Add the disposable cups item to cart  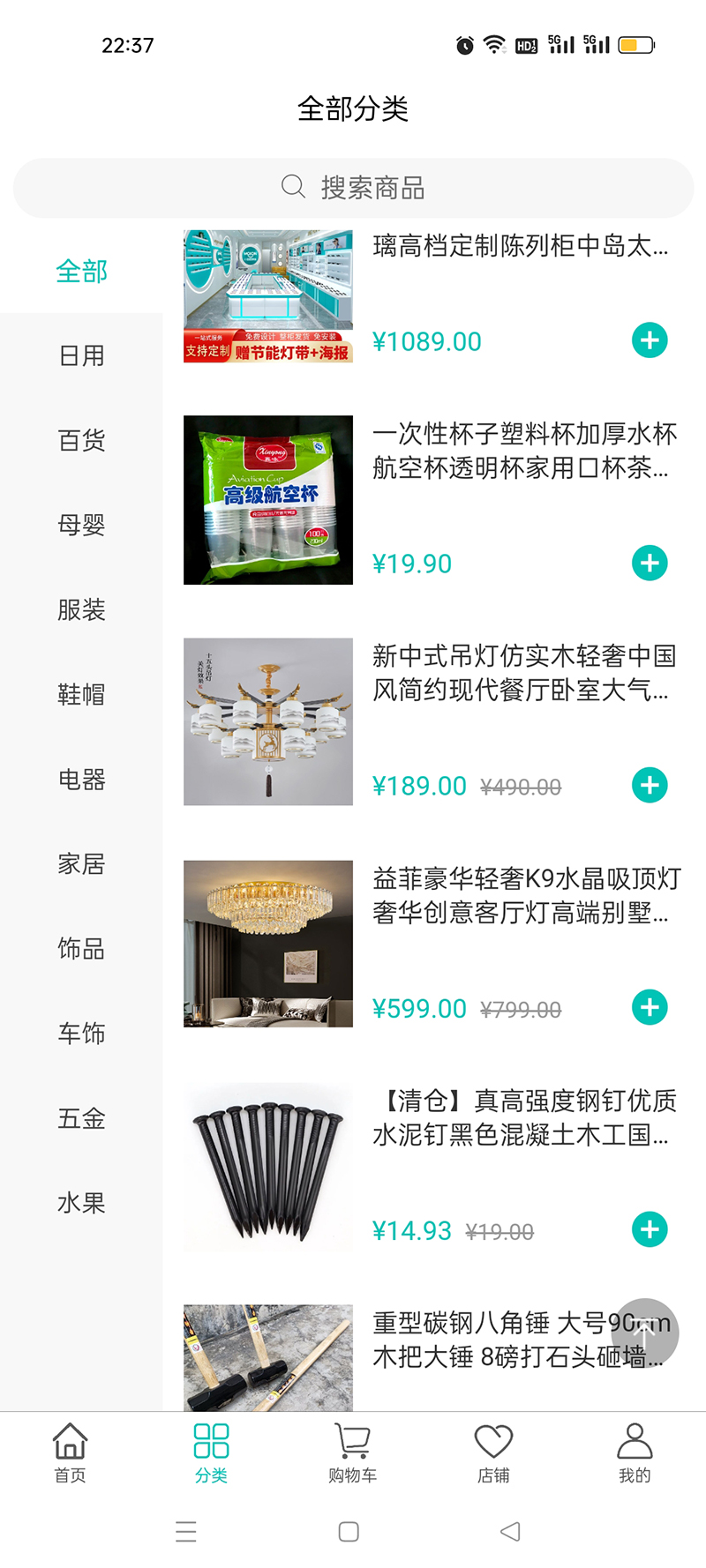tap(650, 563)
